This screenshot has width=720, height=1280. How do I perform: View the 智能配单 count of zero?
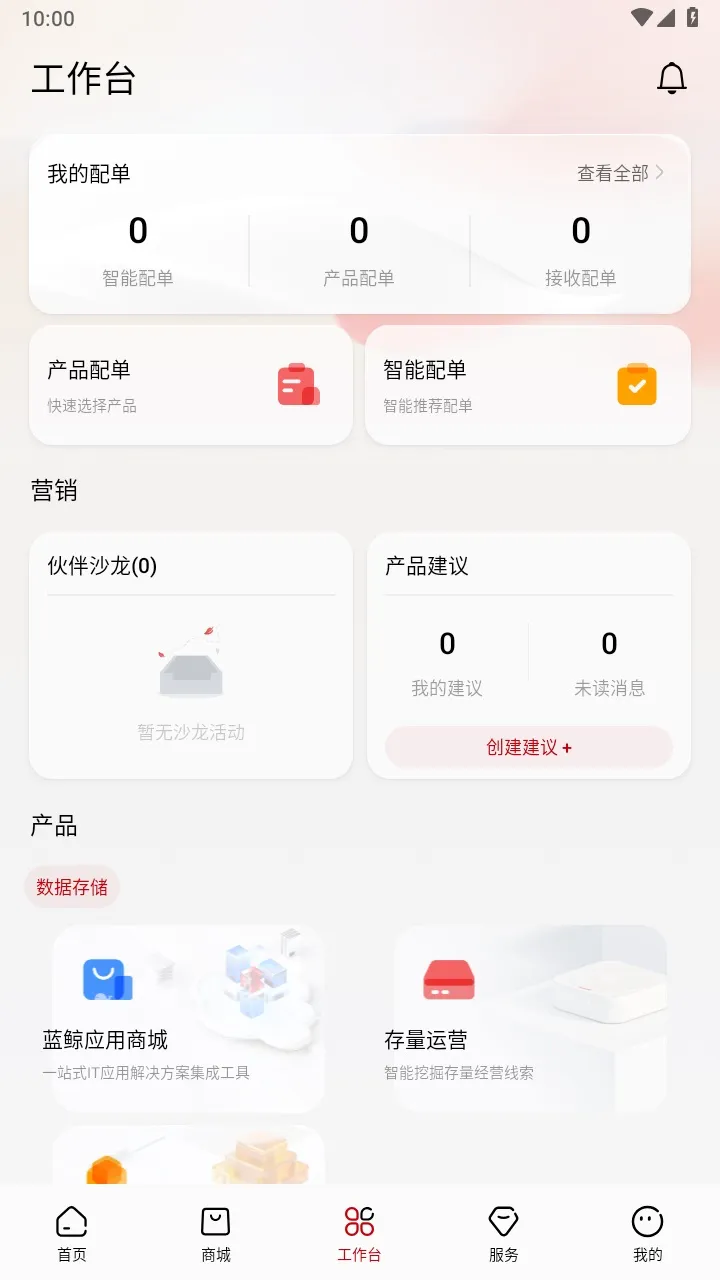(x=138, y=230)
